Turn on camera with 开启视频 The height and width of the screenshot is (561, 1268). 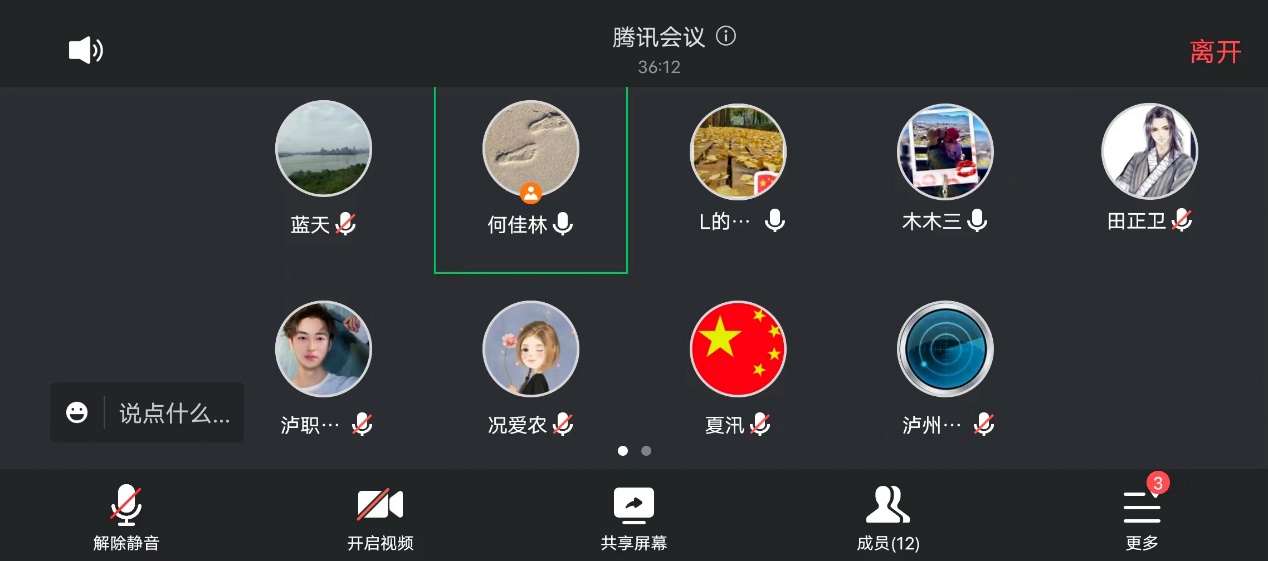(x=380, y=517)
